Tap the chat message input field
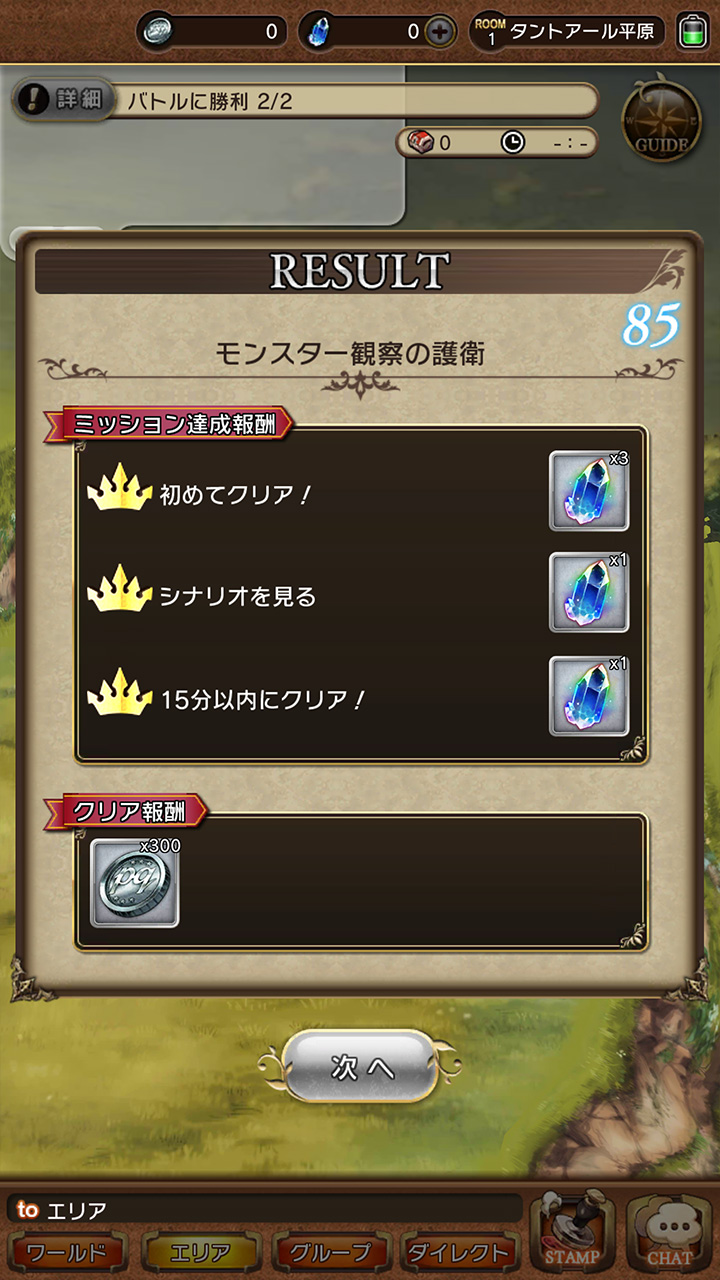The height and width of the screenshot is (1280, 720). point(265,1210)
